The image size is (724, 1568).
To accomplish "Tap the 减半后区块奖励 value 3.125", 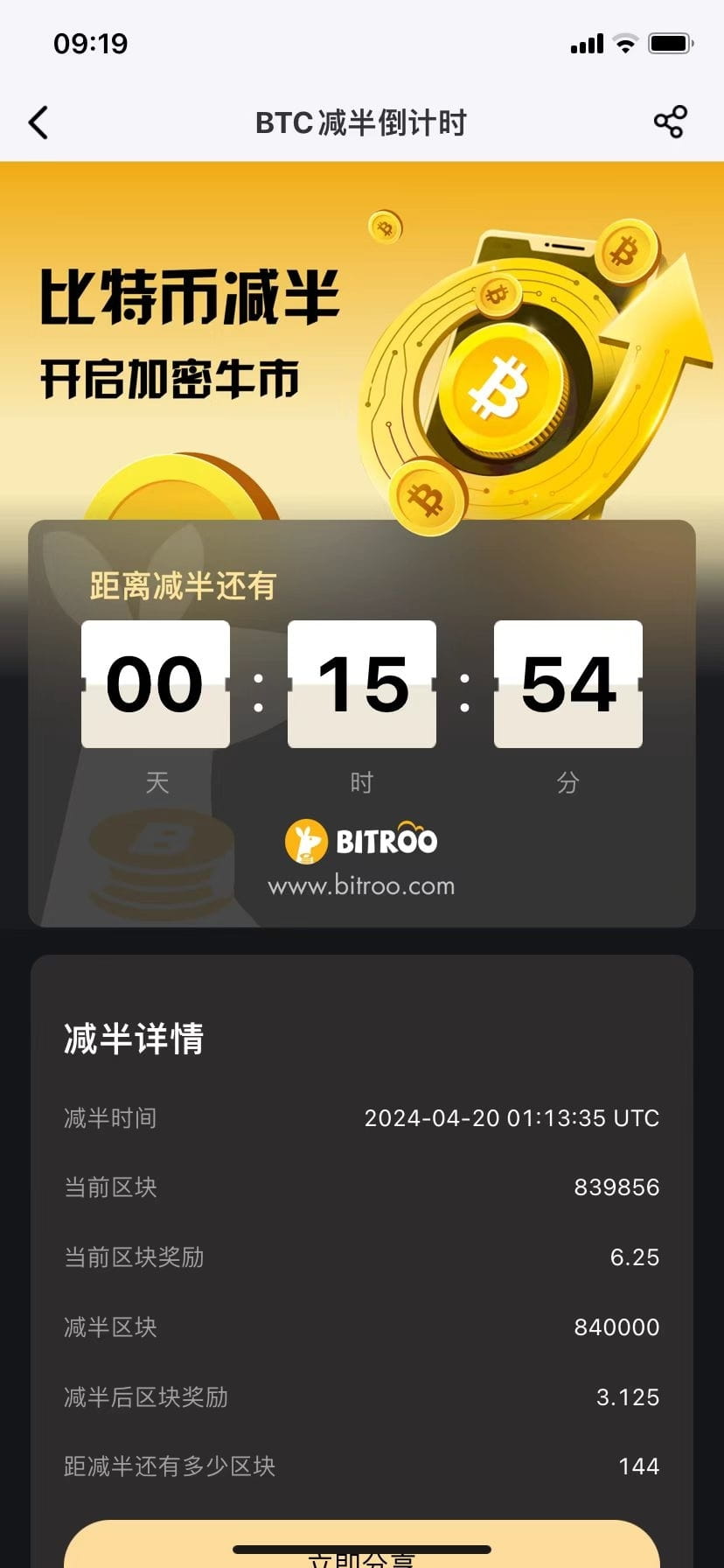I will 628,1397.
